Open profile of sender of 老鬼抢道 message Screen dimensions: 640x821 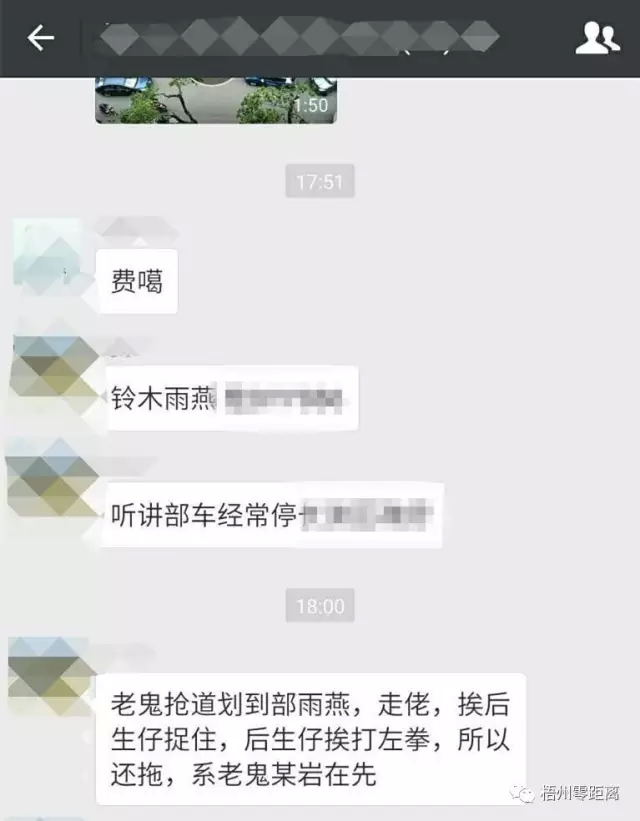coord(47,677)
